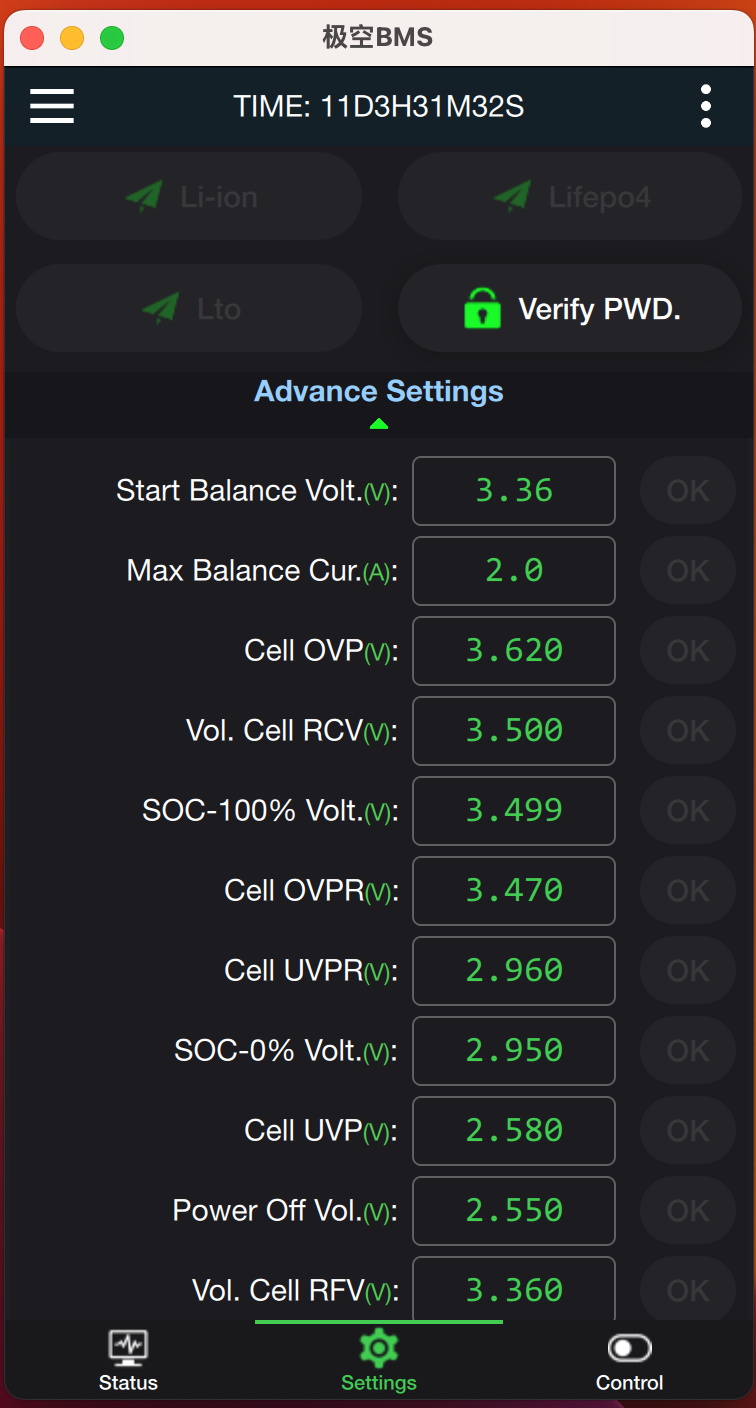Viewport: 756px width, 1408px height.
Task: Tap the Verify PWD. button
Action: [570, 308]
